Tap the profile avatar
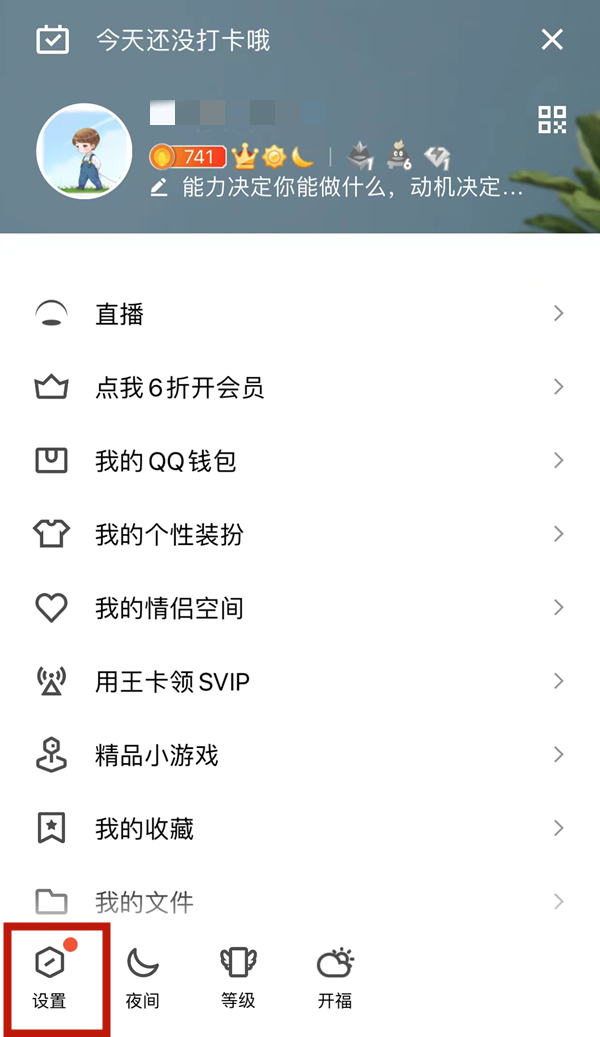This screenshot has height=1037, width=600. 84,151
